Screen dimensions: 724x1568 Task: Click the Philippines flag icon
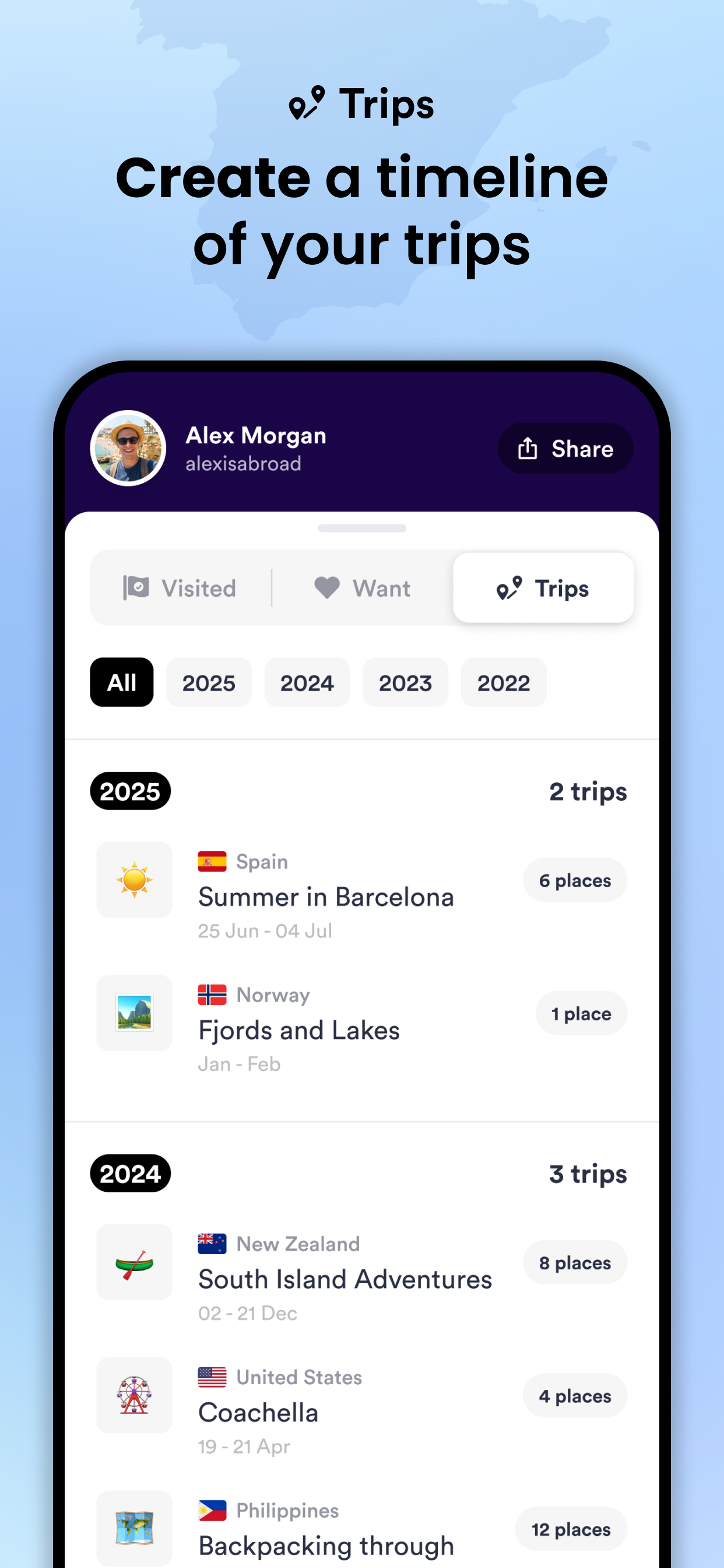(212, 1511)
